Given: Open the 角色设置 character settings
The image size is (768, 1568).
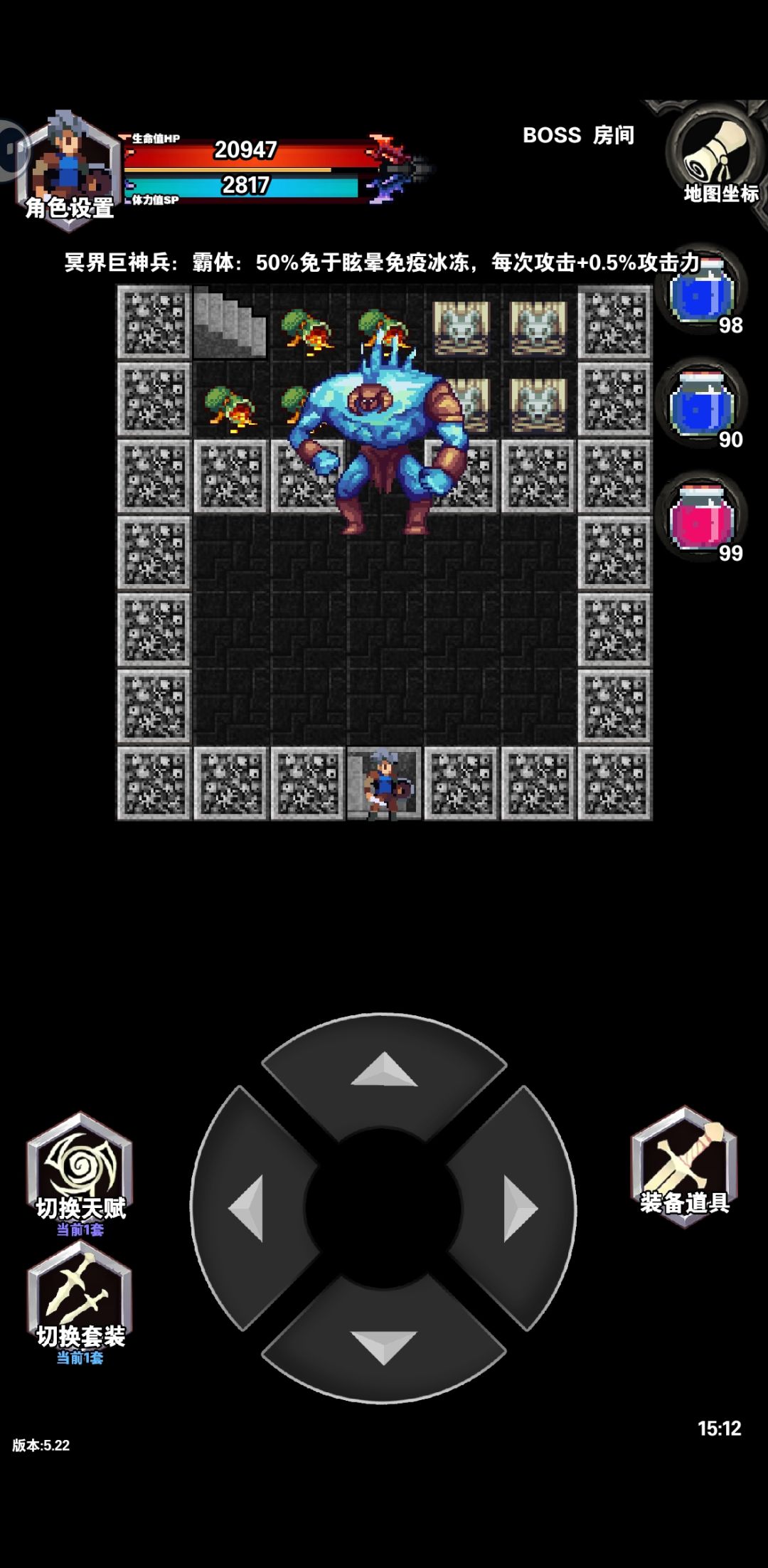Looking at the screenshot, I should pyautogui.click(x=68, y=171).
